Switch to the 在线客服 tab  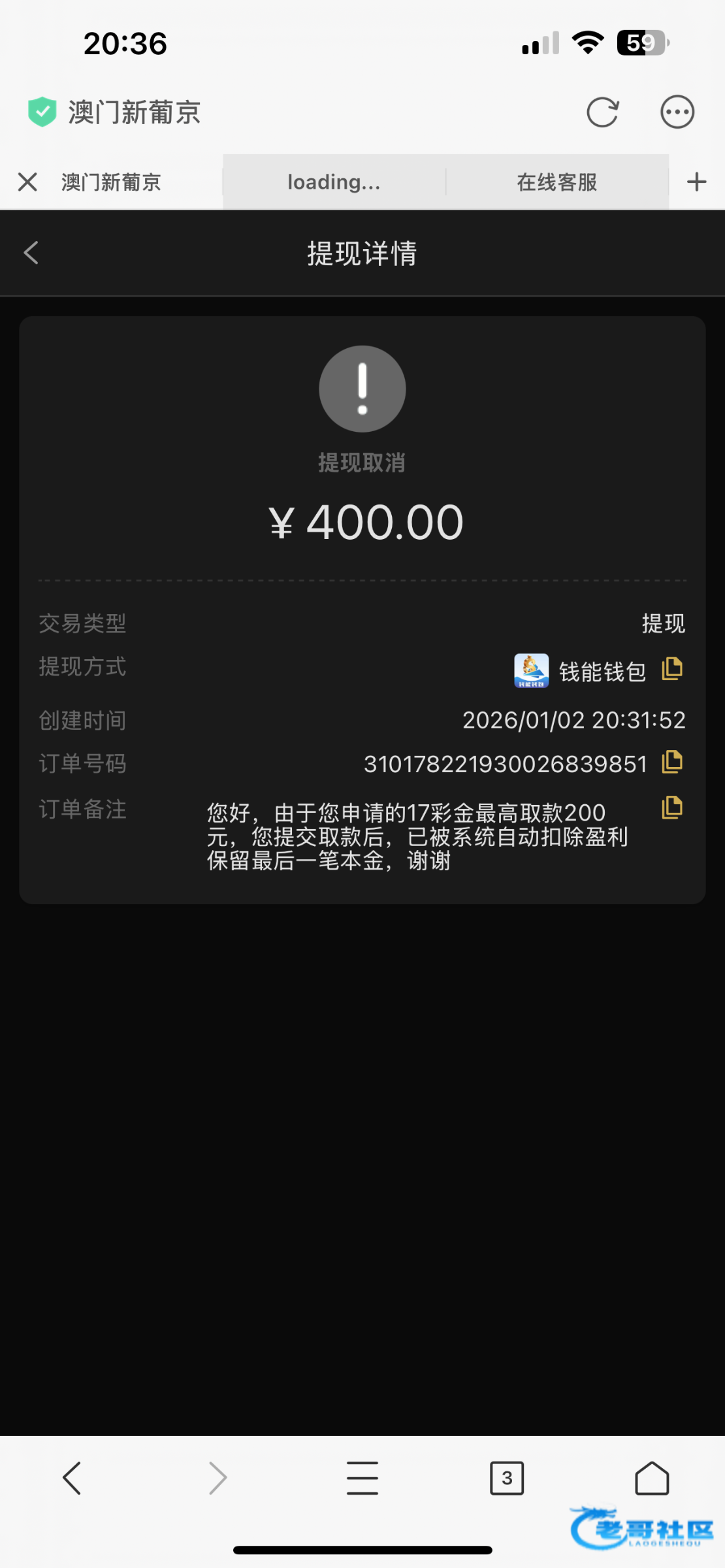[557, 182]
